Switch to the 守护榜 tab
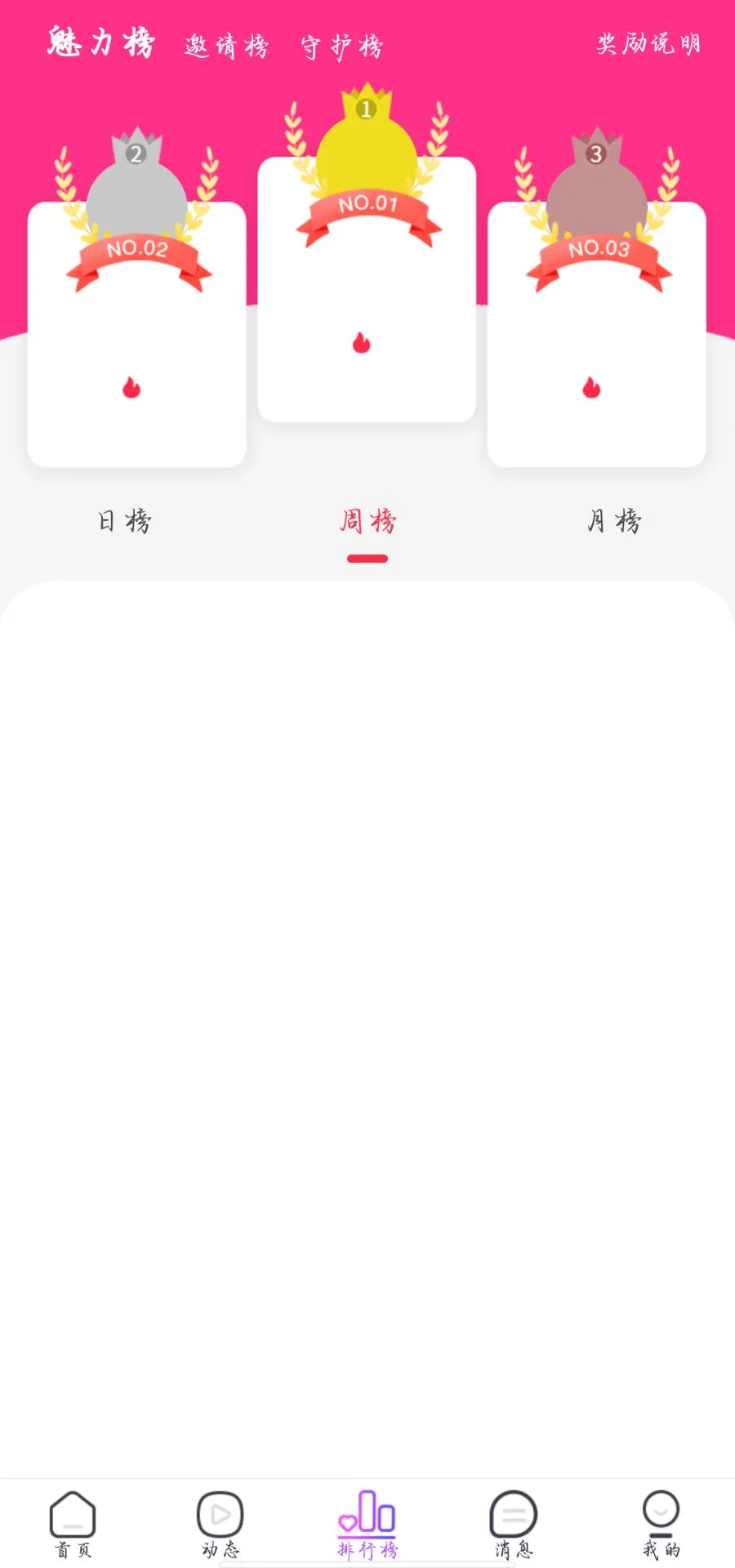735x1568 pixels. [342, 47]
